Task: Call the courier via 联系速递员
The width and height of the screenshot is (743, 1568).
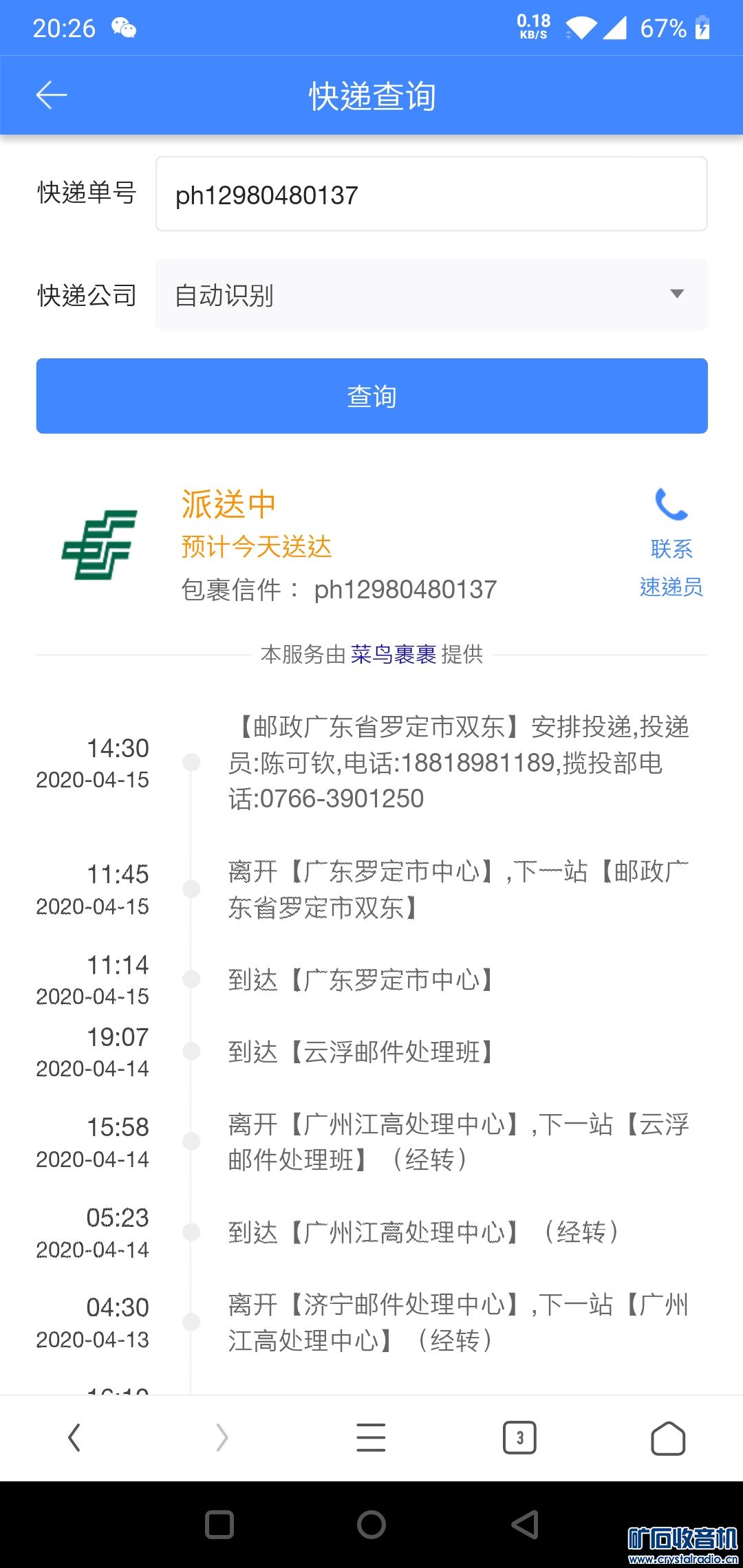Action: pos(671,543)
